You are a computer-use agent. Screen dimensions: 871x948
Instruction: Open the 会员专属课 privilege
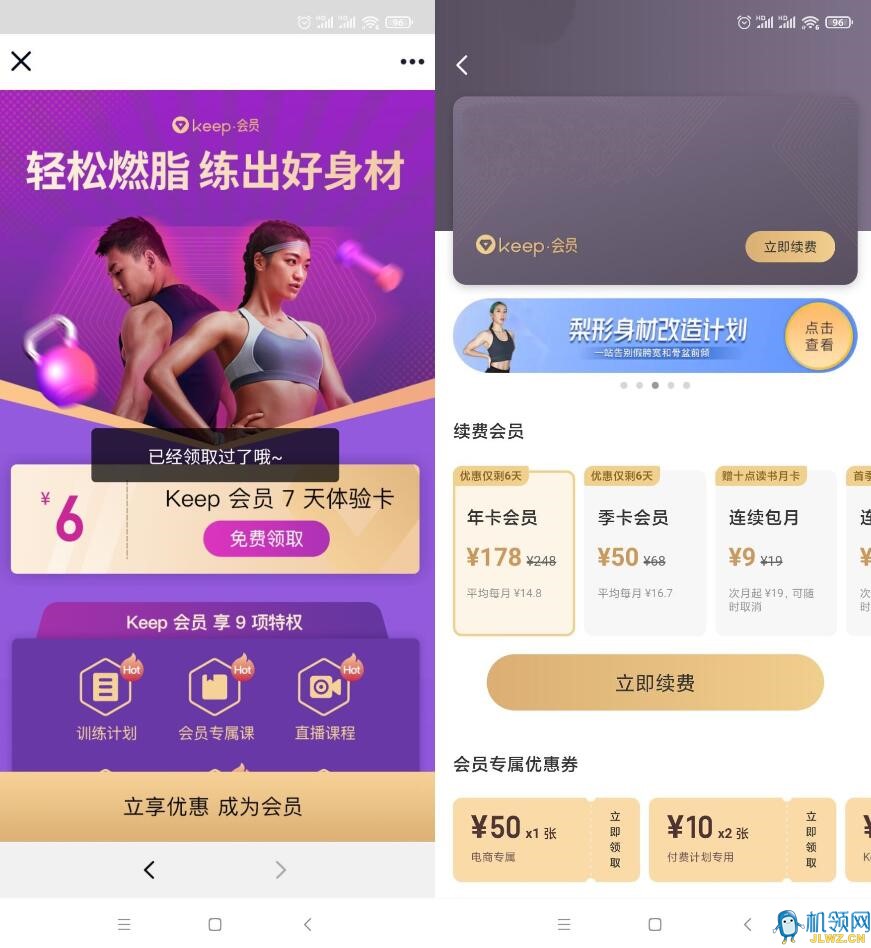216,699
